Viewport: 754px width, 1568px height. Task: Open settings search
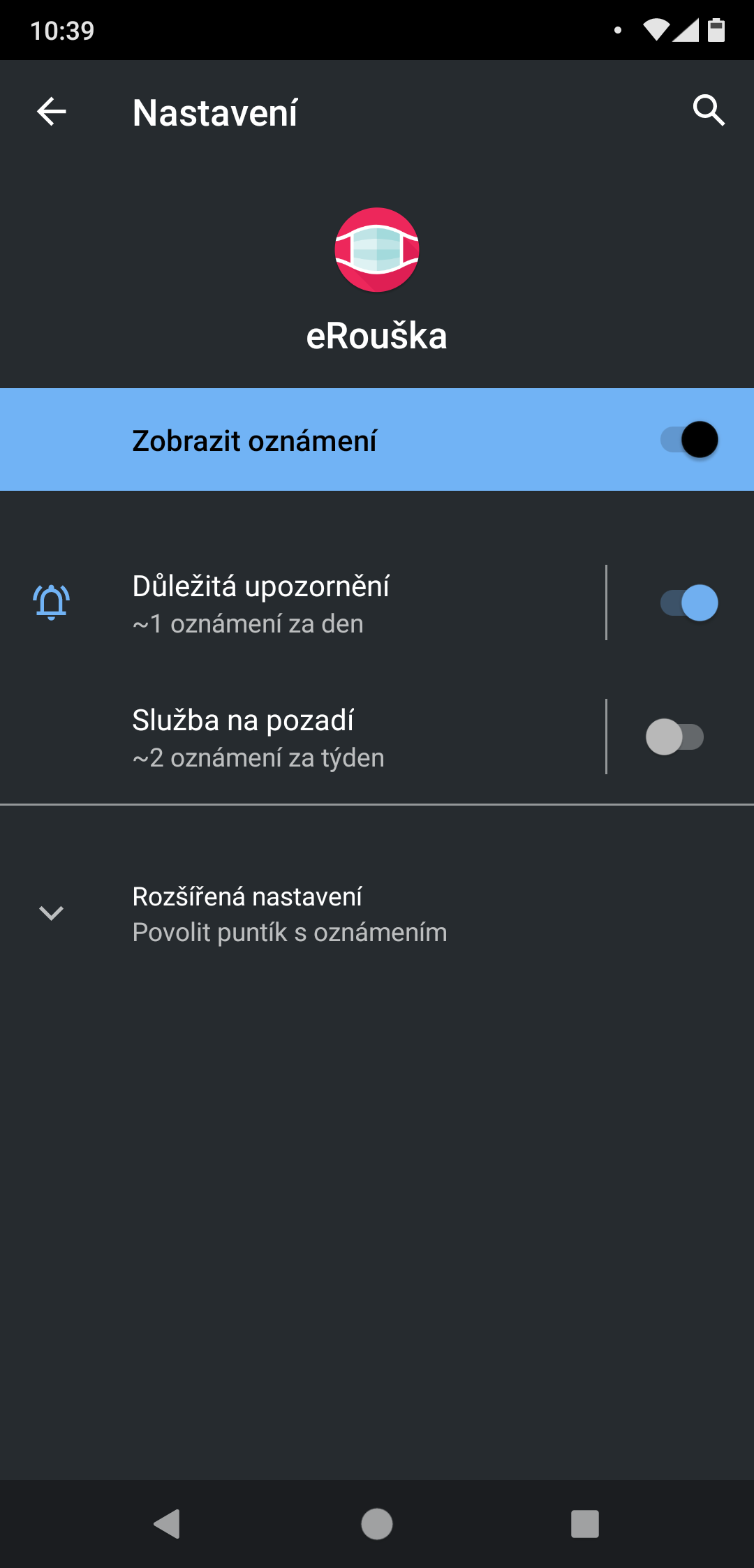click(x=708, y=111)
